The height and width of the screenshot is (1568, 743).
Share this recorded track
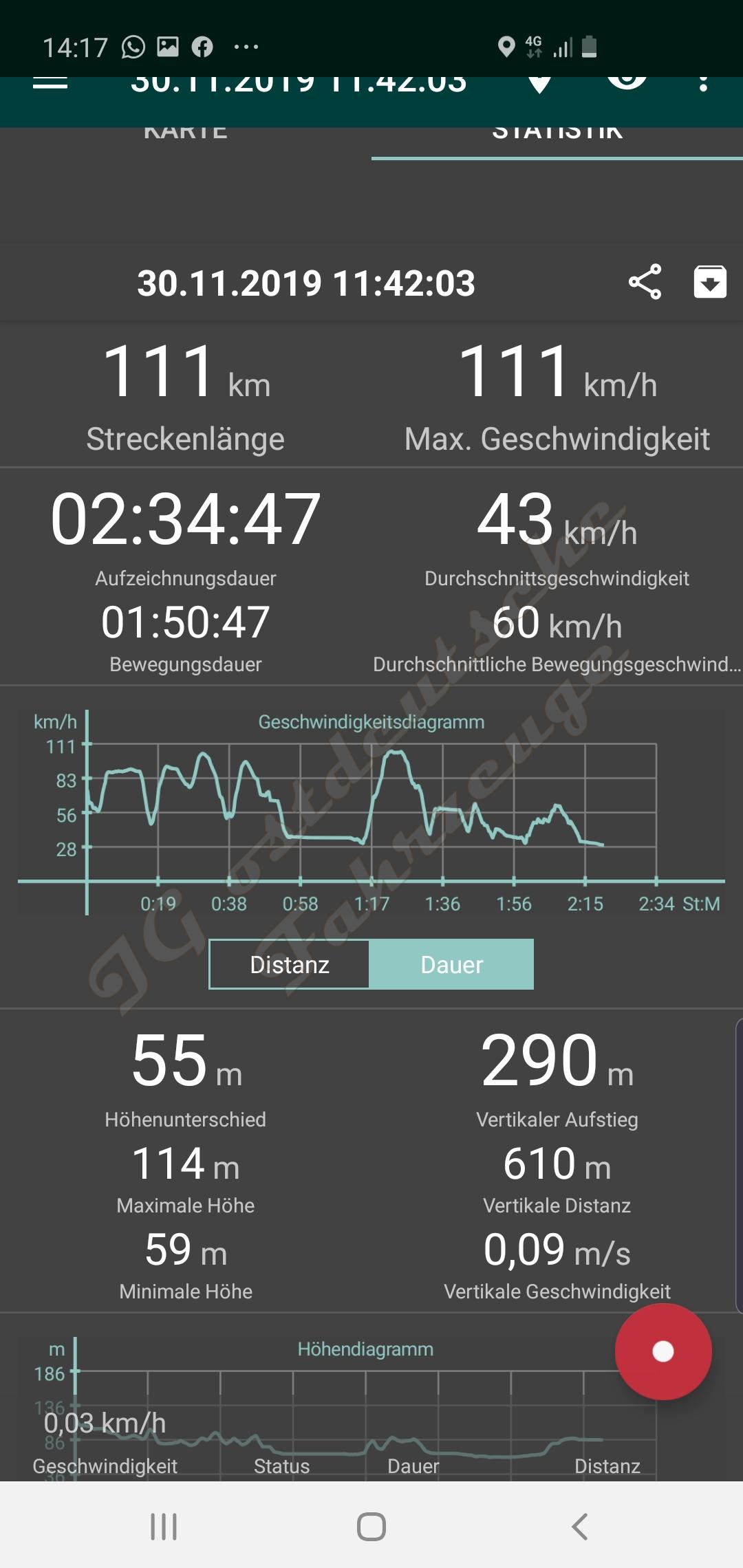point(645,282)
